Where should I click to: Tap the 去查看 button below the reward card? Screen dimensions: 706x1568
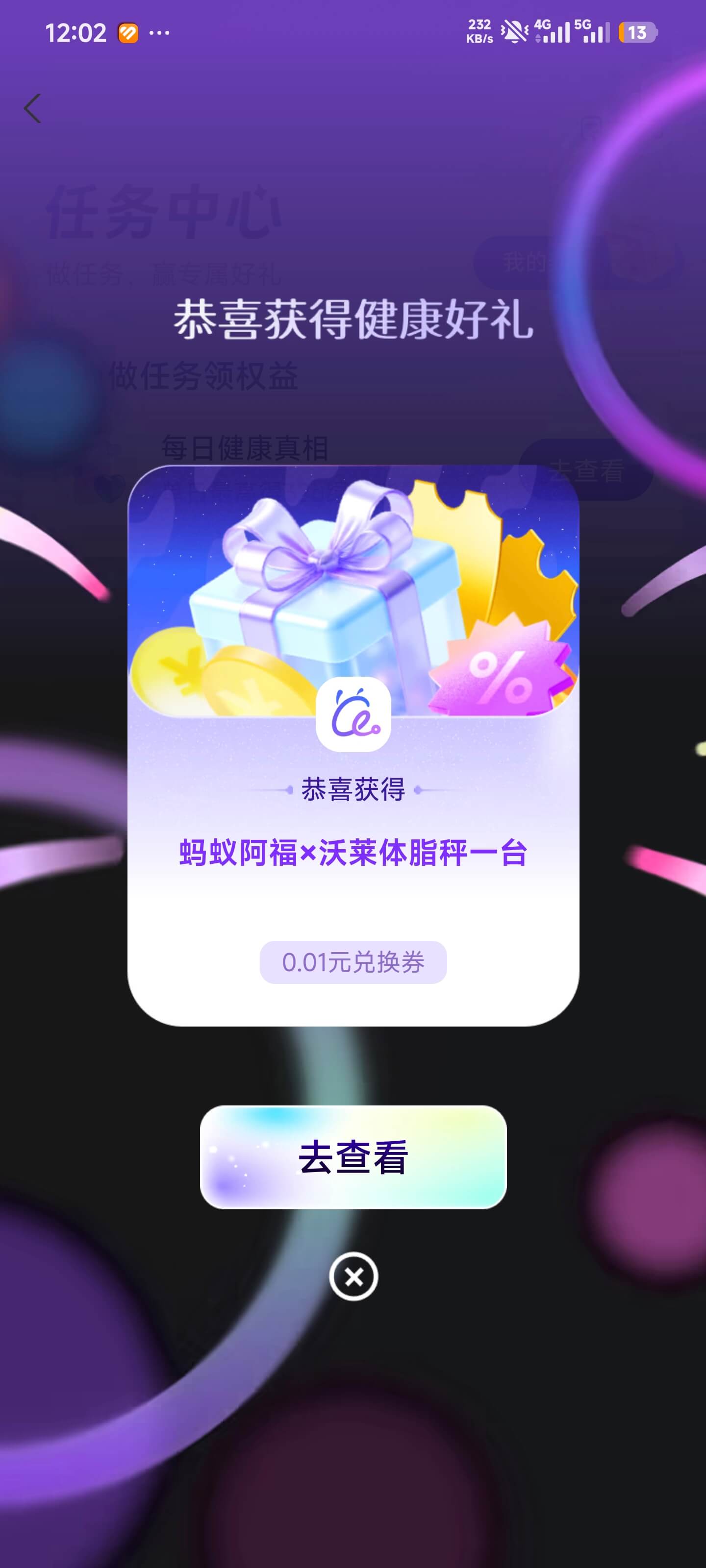coord(353,1157)
